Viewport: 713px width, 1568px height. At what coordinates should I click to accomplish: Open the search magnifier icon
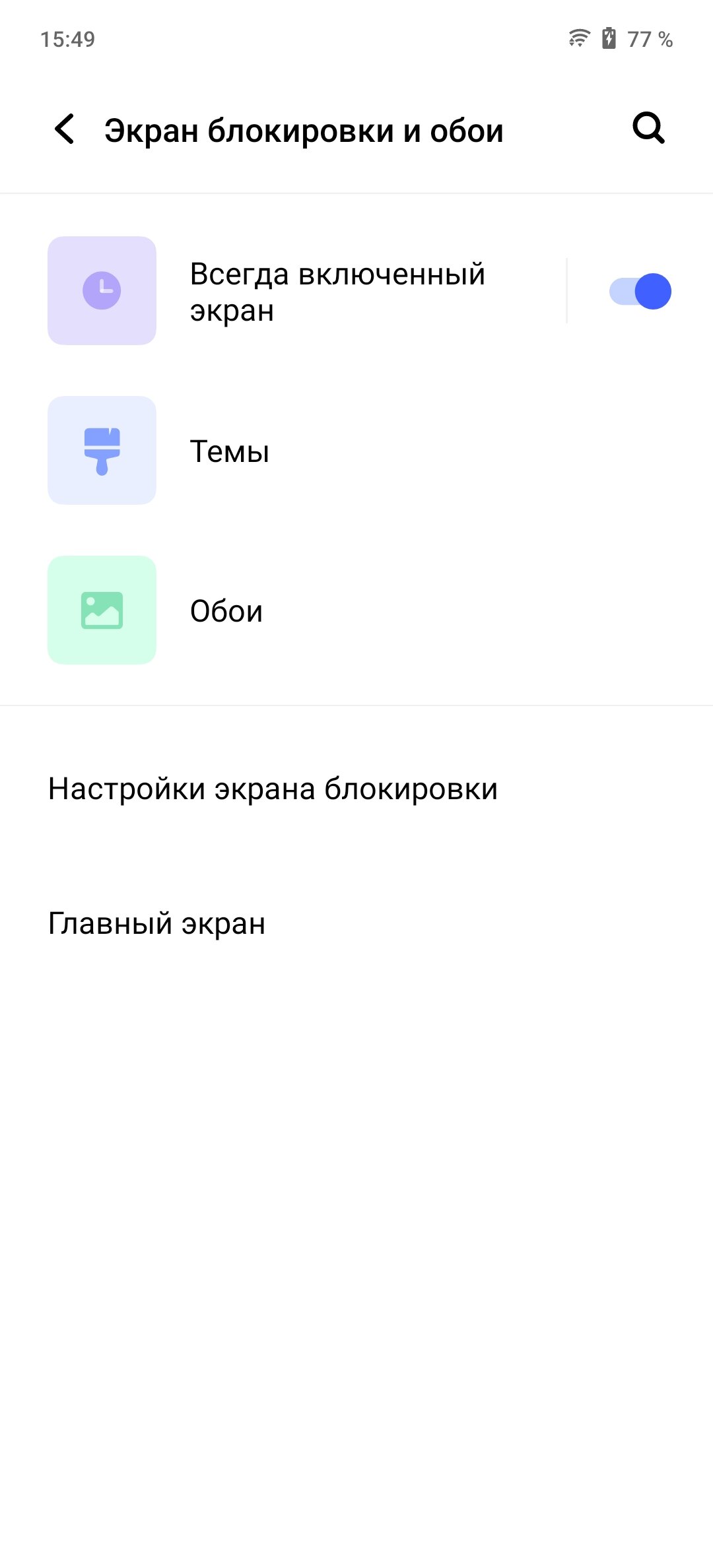click(x=648, y=128)
